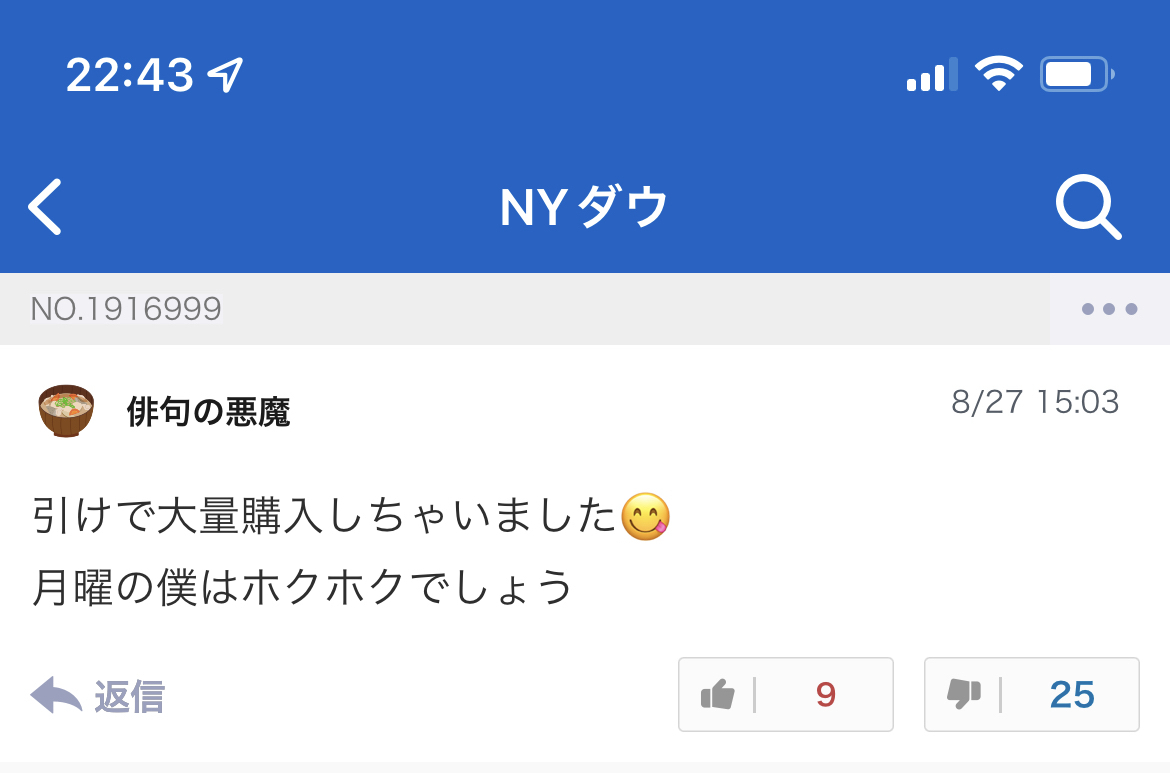The image size is (1170, 773).
Task: Give a thumbs down to this post
Action: [1031, 694]
